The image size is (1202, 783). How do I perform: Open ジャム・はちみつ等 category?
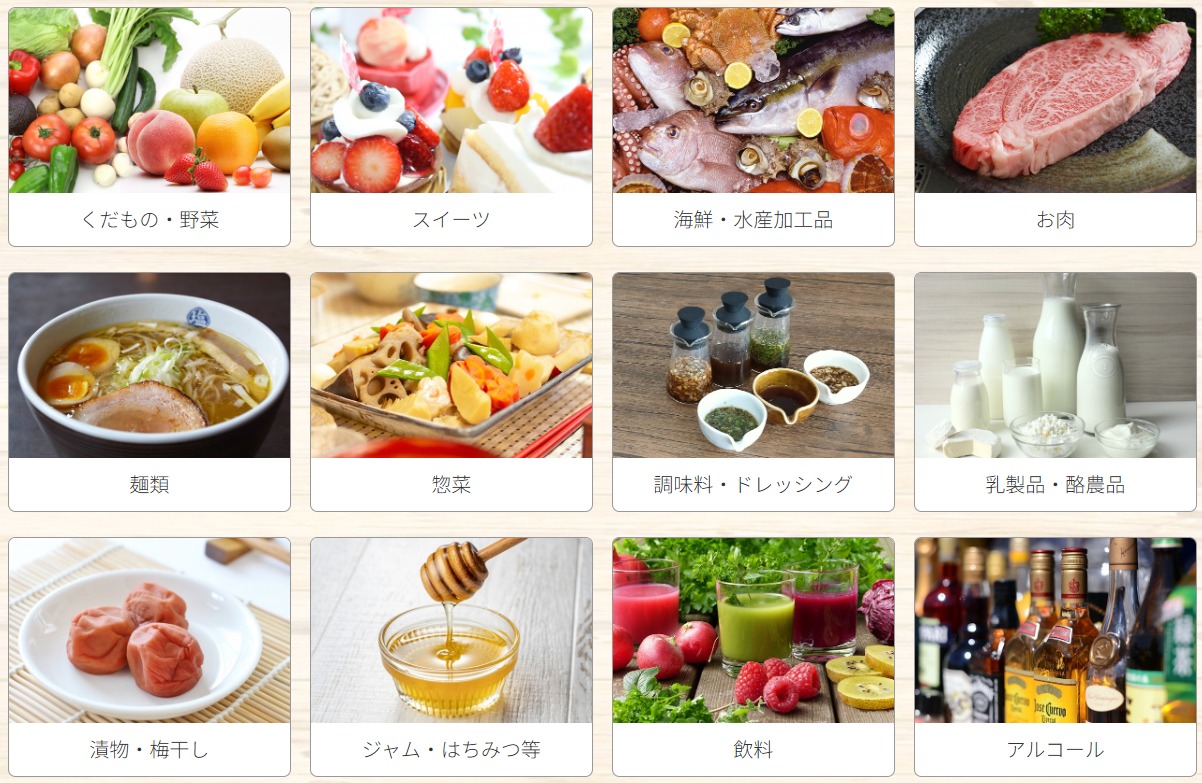[451, 657]
